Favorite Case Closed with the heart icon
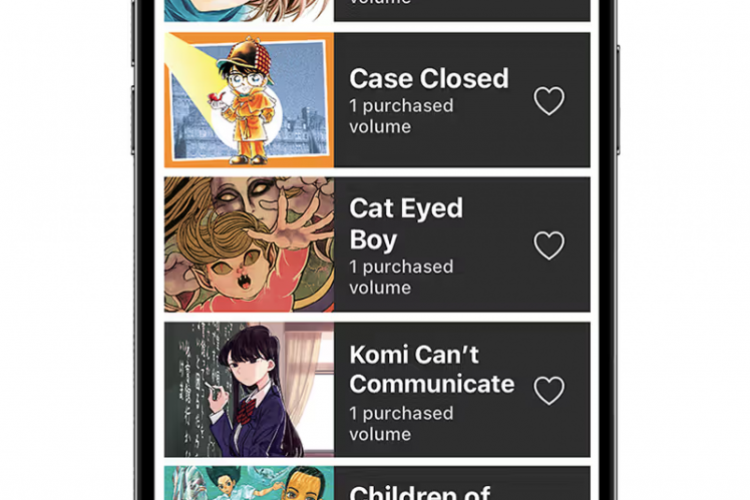Image resolution: width=750 pixels, height=500 pixels. [x=549, y=101]
